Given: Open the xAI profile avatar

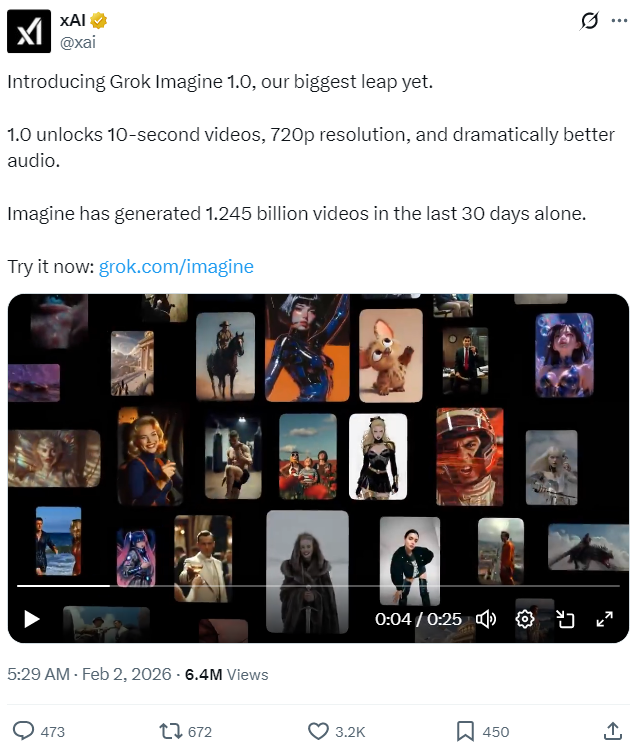Looking at the screenshot, I should [29, 31].
